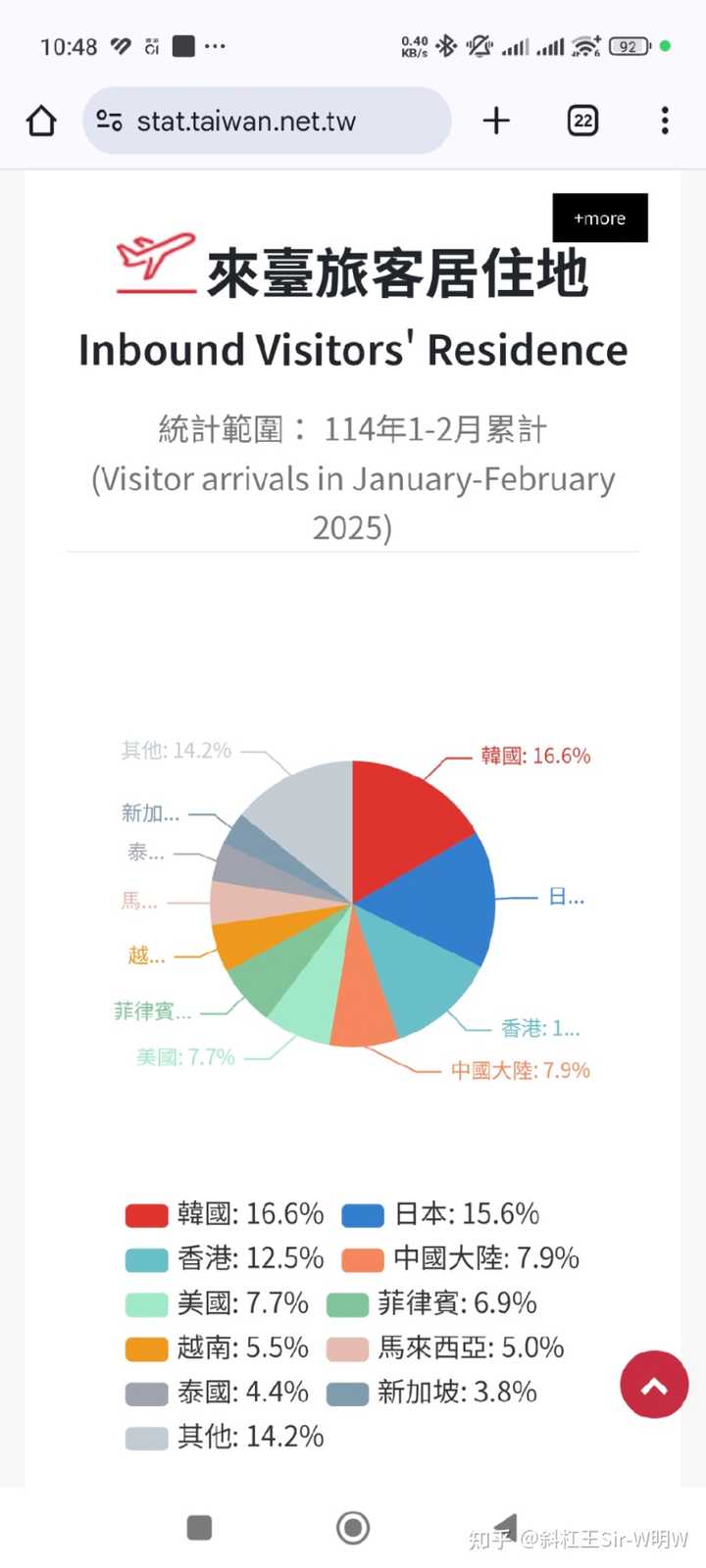Toggle the 香港 legend item
706x1568 pixels.
(x=225, y=1258)
